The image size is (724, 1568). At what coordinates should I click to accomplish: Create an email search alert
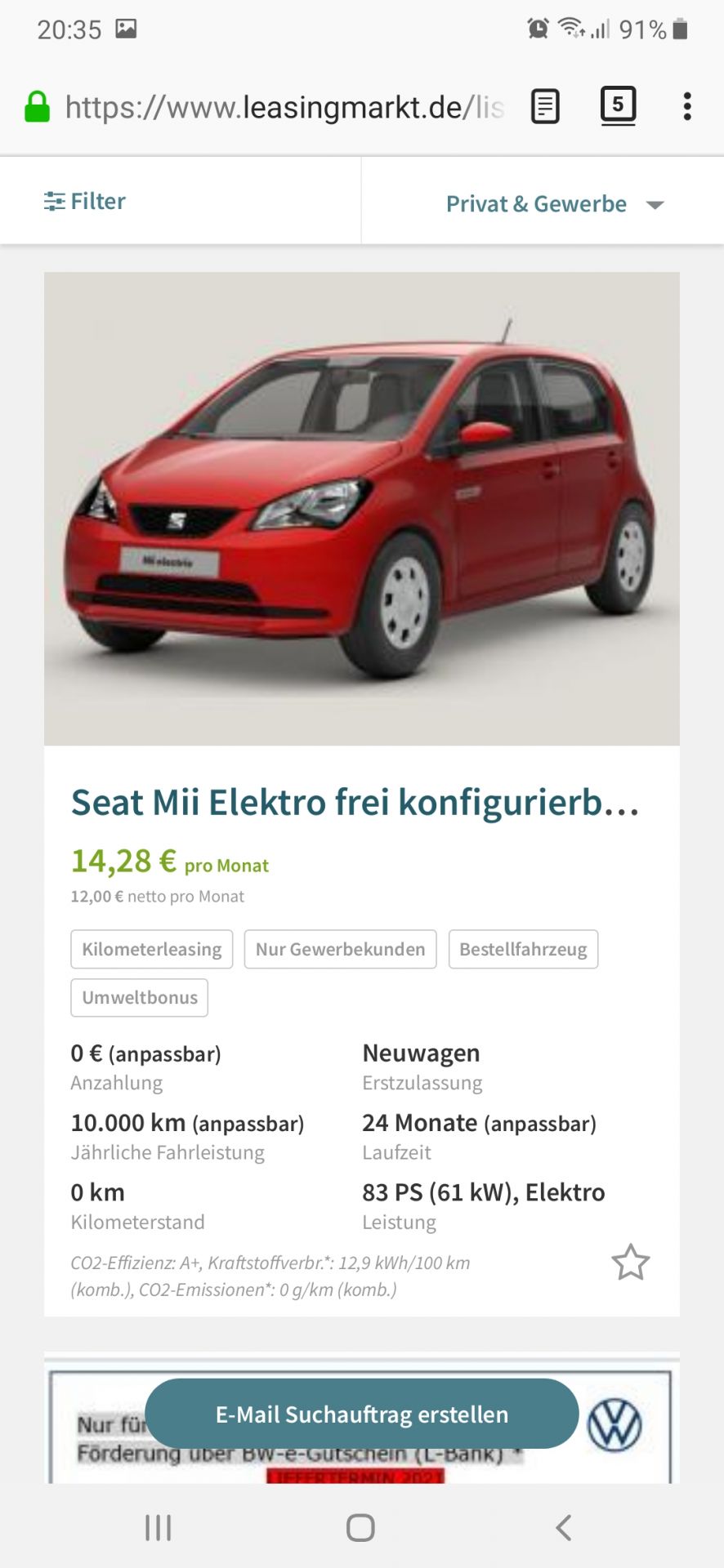pyautogui.click(x=361, y=1414)
